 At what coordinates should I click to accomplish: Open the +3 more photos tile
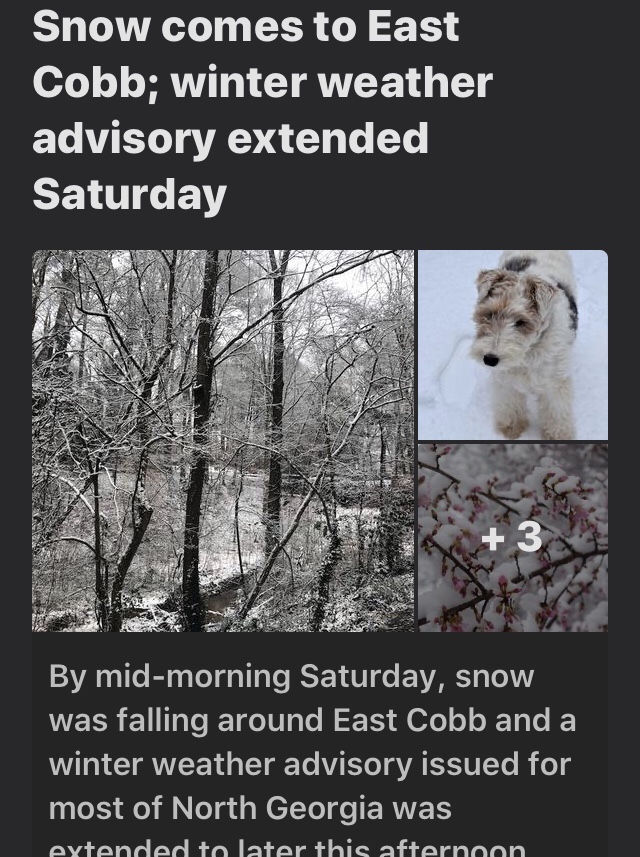pyautogui.click(x=512, y=538)
